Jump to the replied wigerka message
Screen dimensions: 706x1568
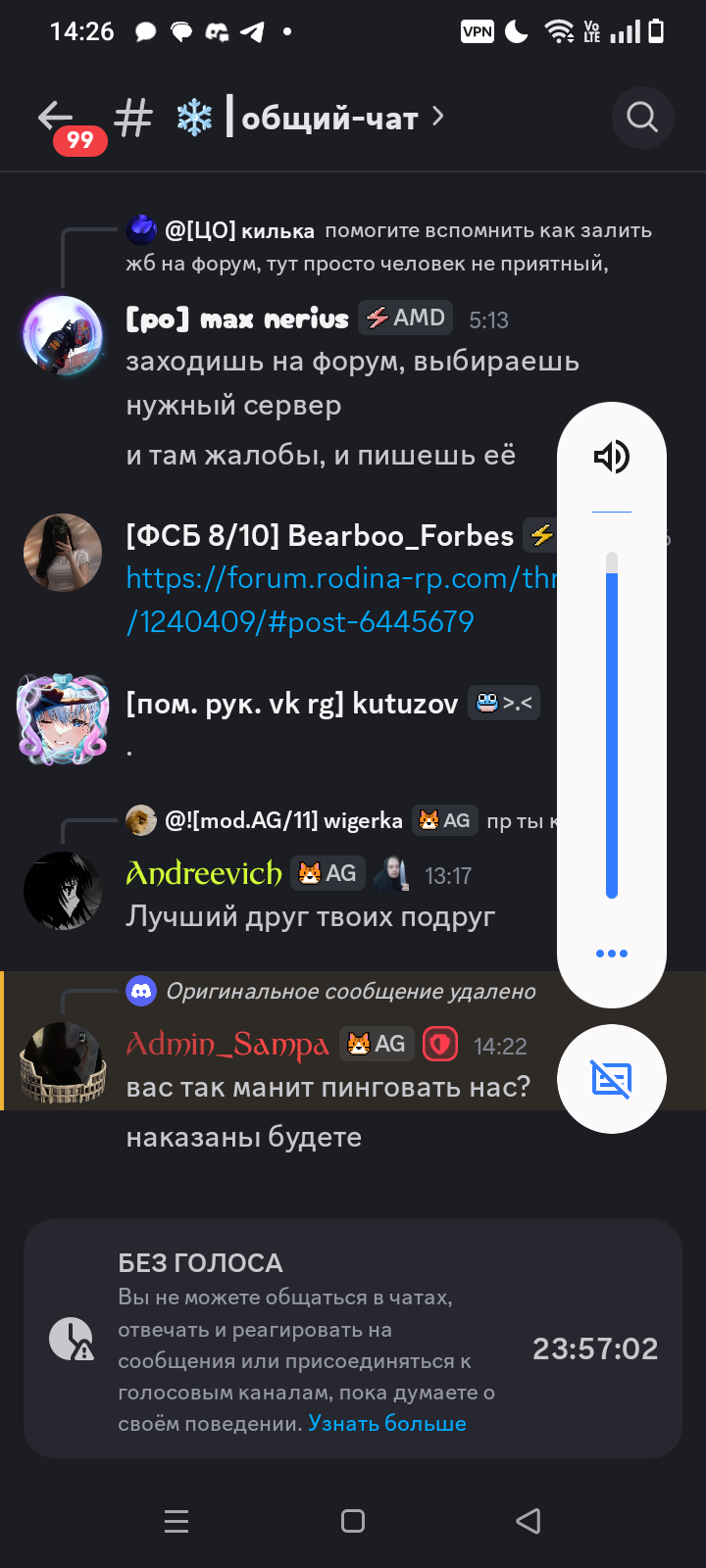pyautogui.click(x=343, y=820)
